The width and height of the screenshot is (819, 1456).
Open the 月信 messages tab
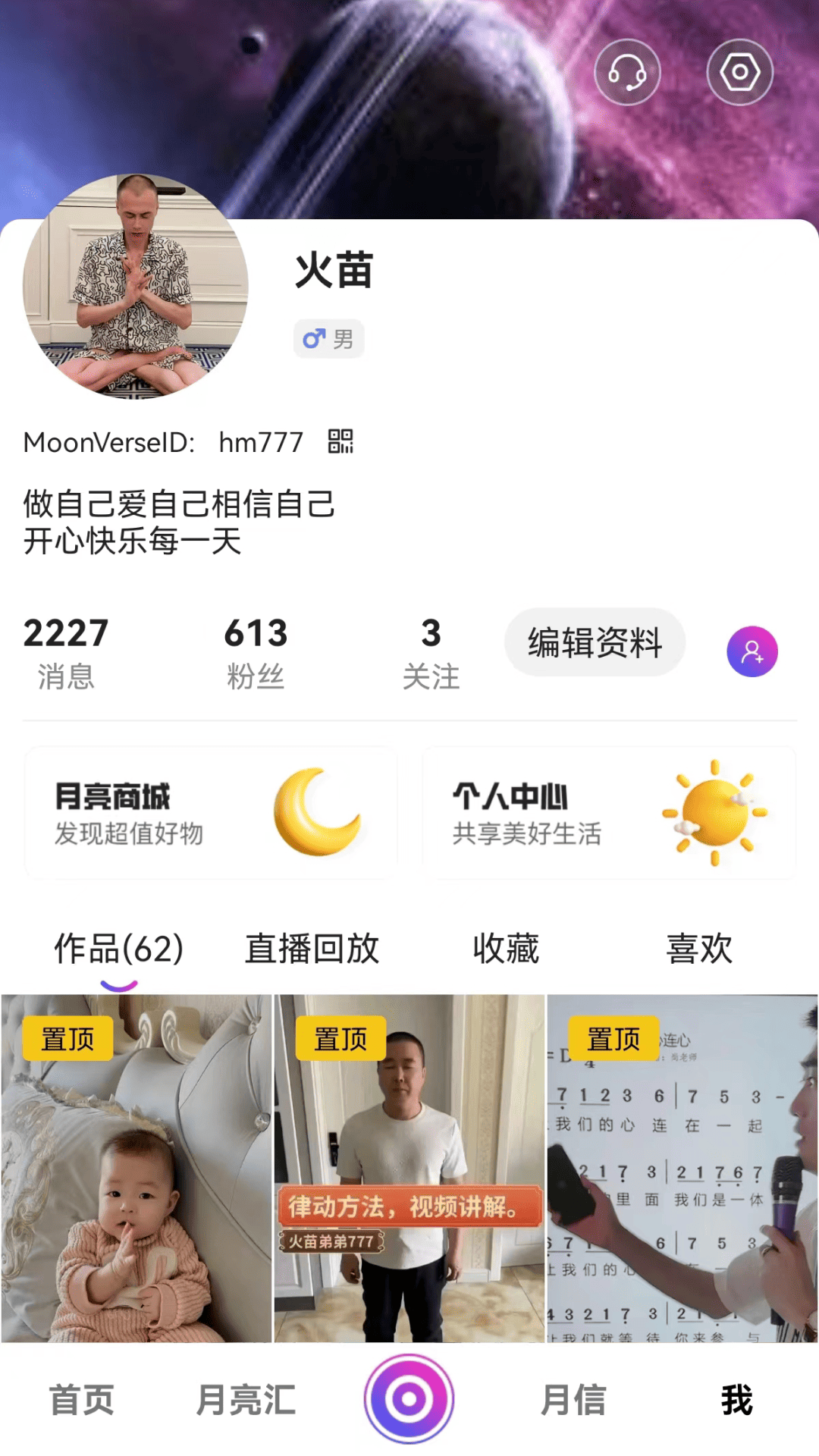pyautogui.click(x=573, y=1400)
